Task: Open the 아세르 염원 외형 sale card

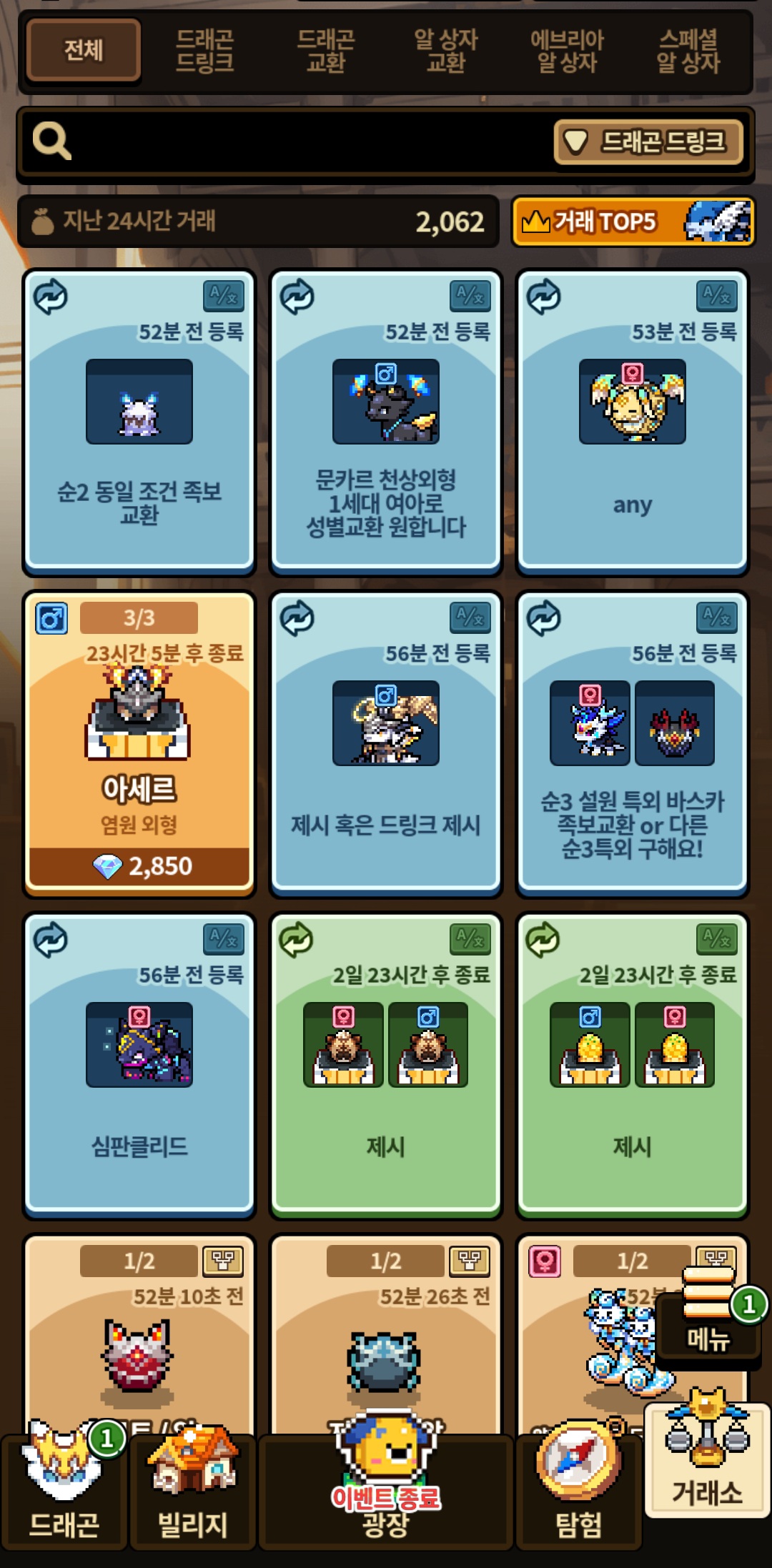Action: (x=139, y=743)
